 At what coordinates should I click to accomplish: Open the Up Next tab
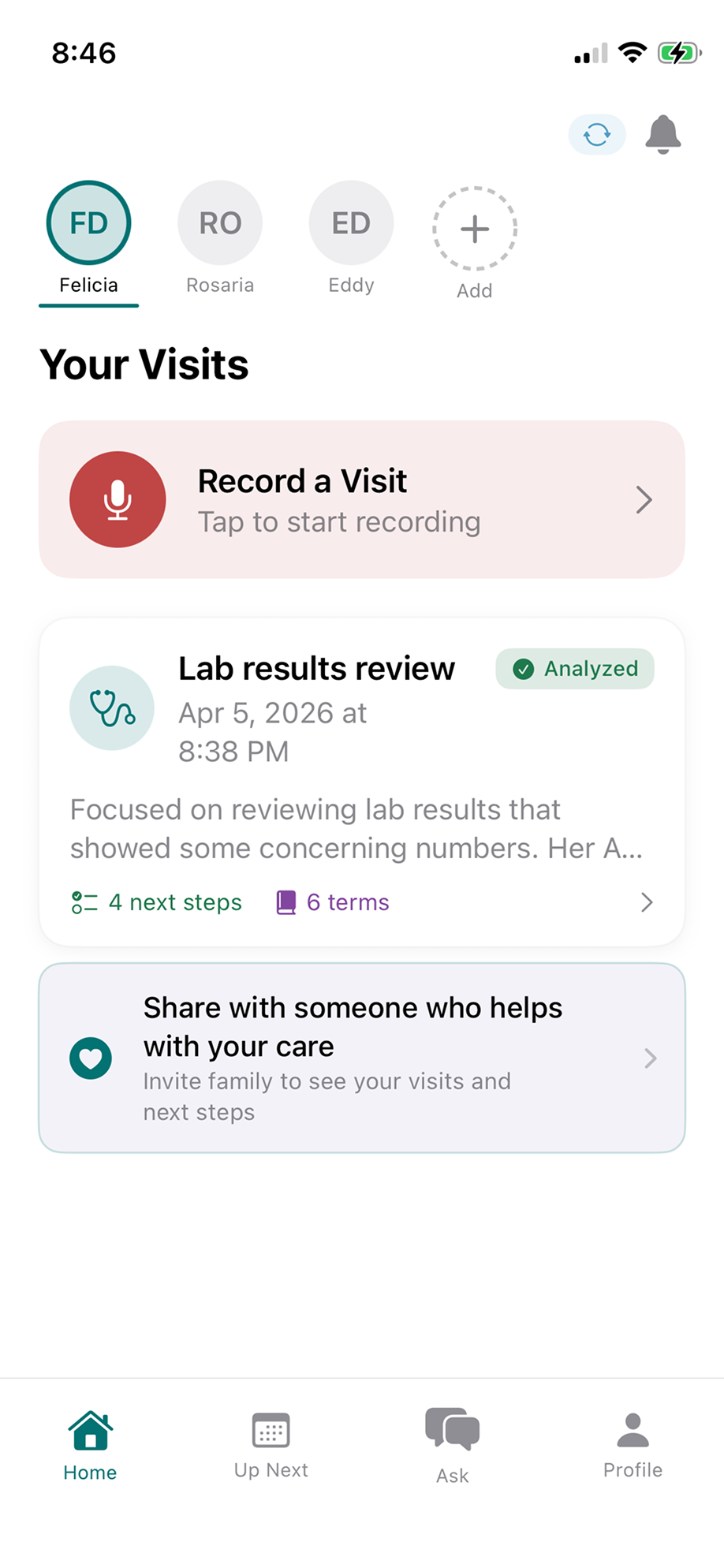coord(271,1443)
